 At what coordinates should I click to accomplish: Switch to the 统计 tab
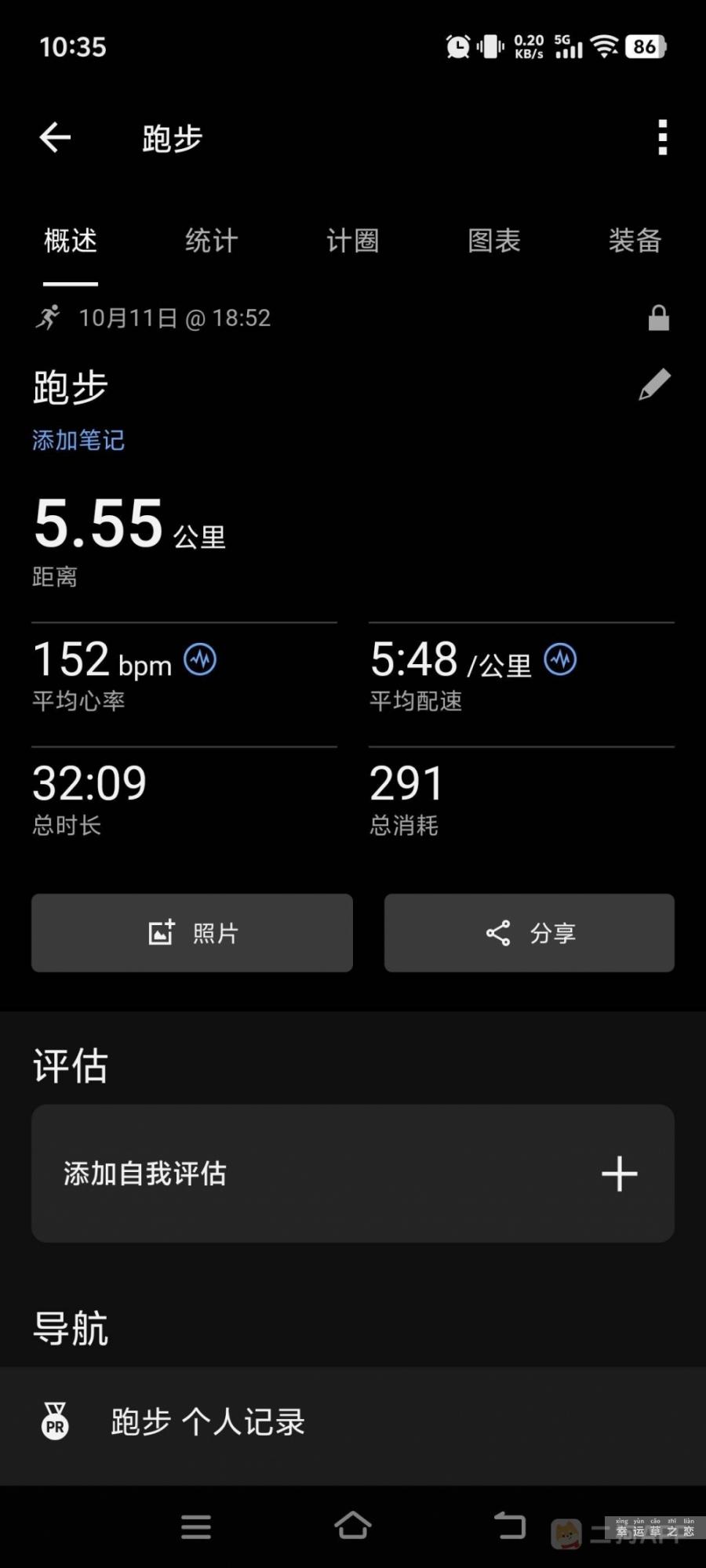(211, 241)
